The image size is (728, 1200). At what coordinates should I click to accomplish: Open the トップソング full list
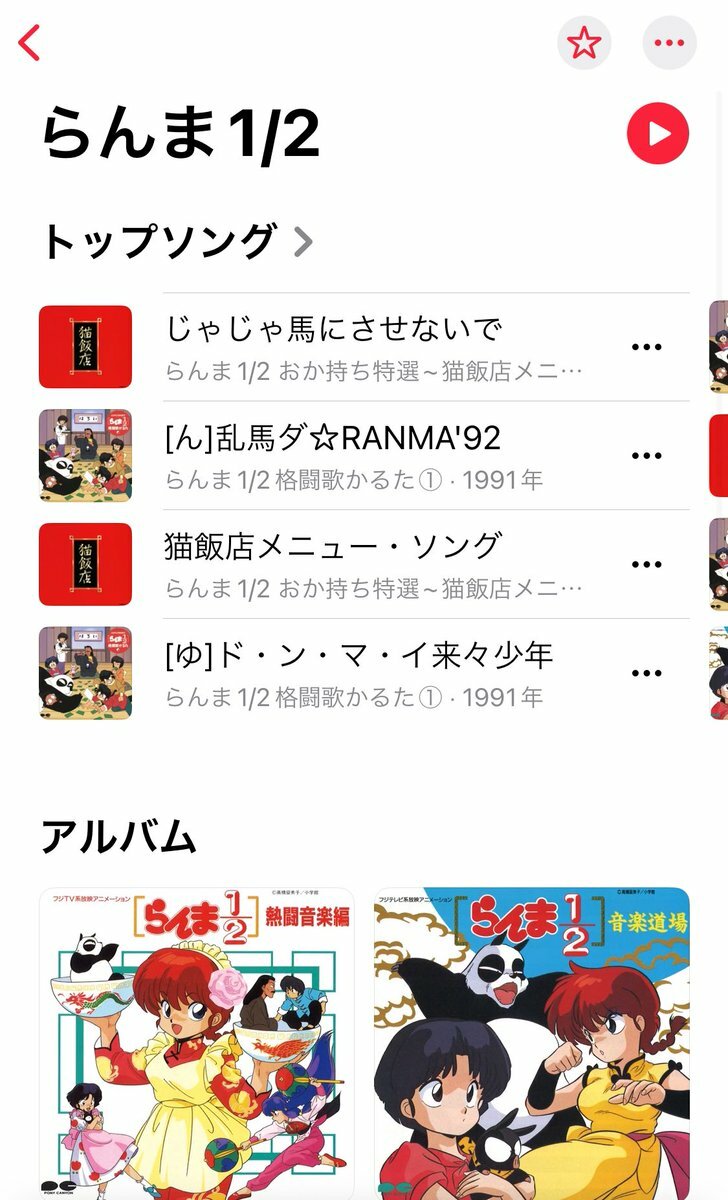click(x=177, y=242)
